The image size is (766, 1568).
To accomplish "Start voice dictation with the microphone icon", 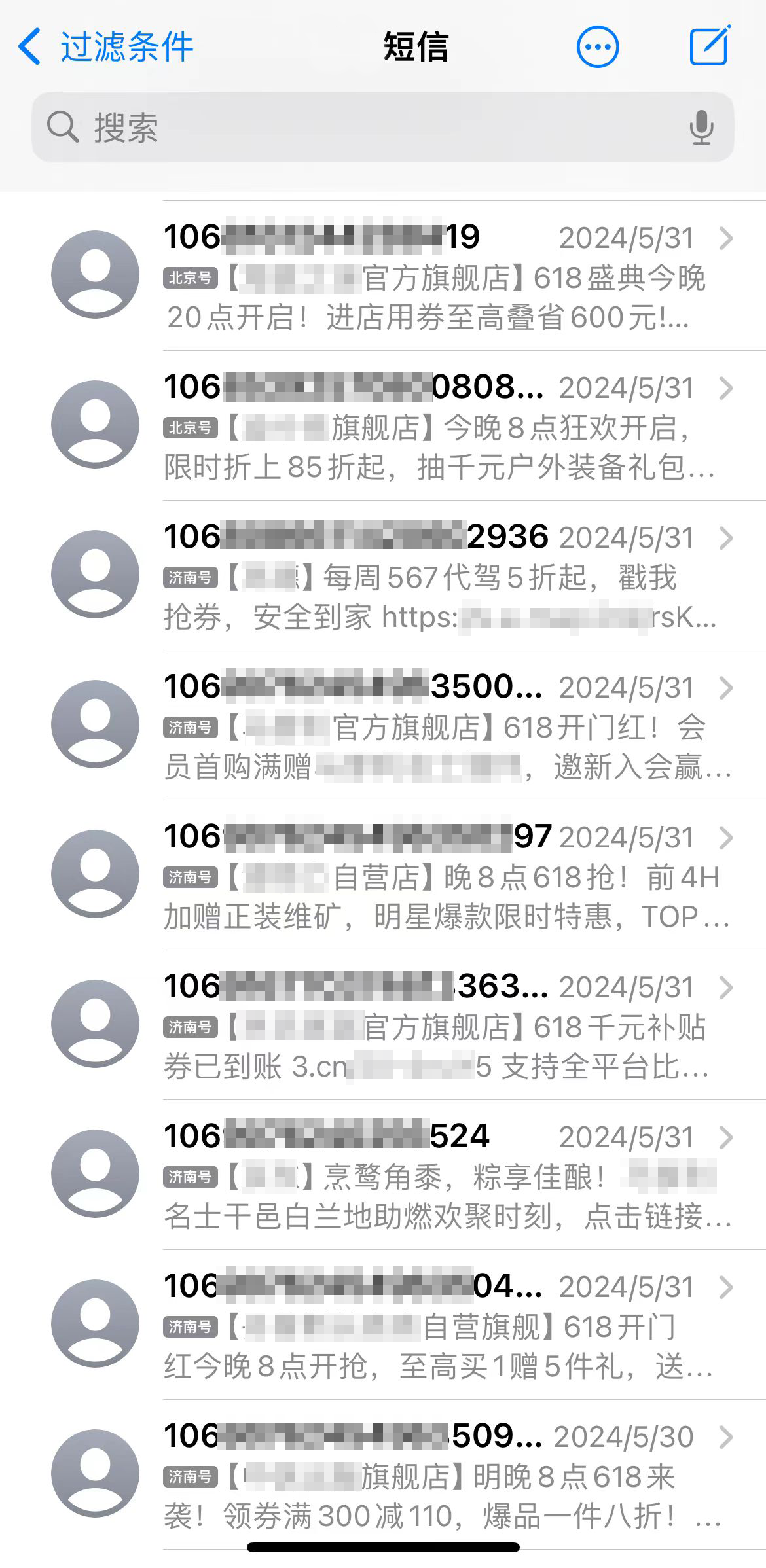I will click(701, 127).
